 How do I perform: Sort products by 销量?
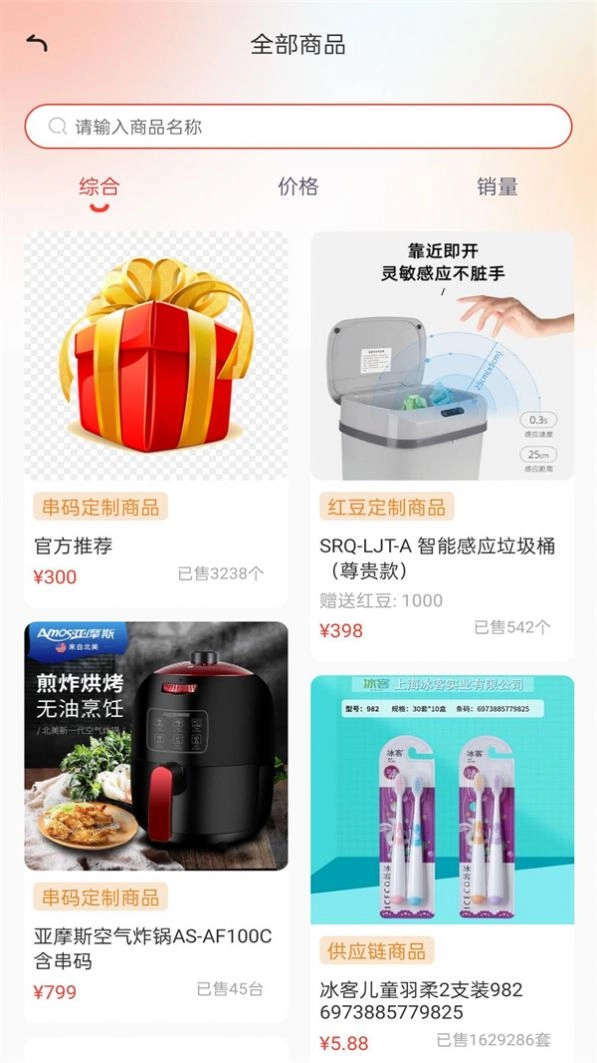497,186
